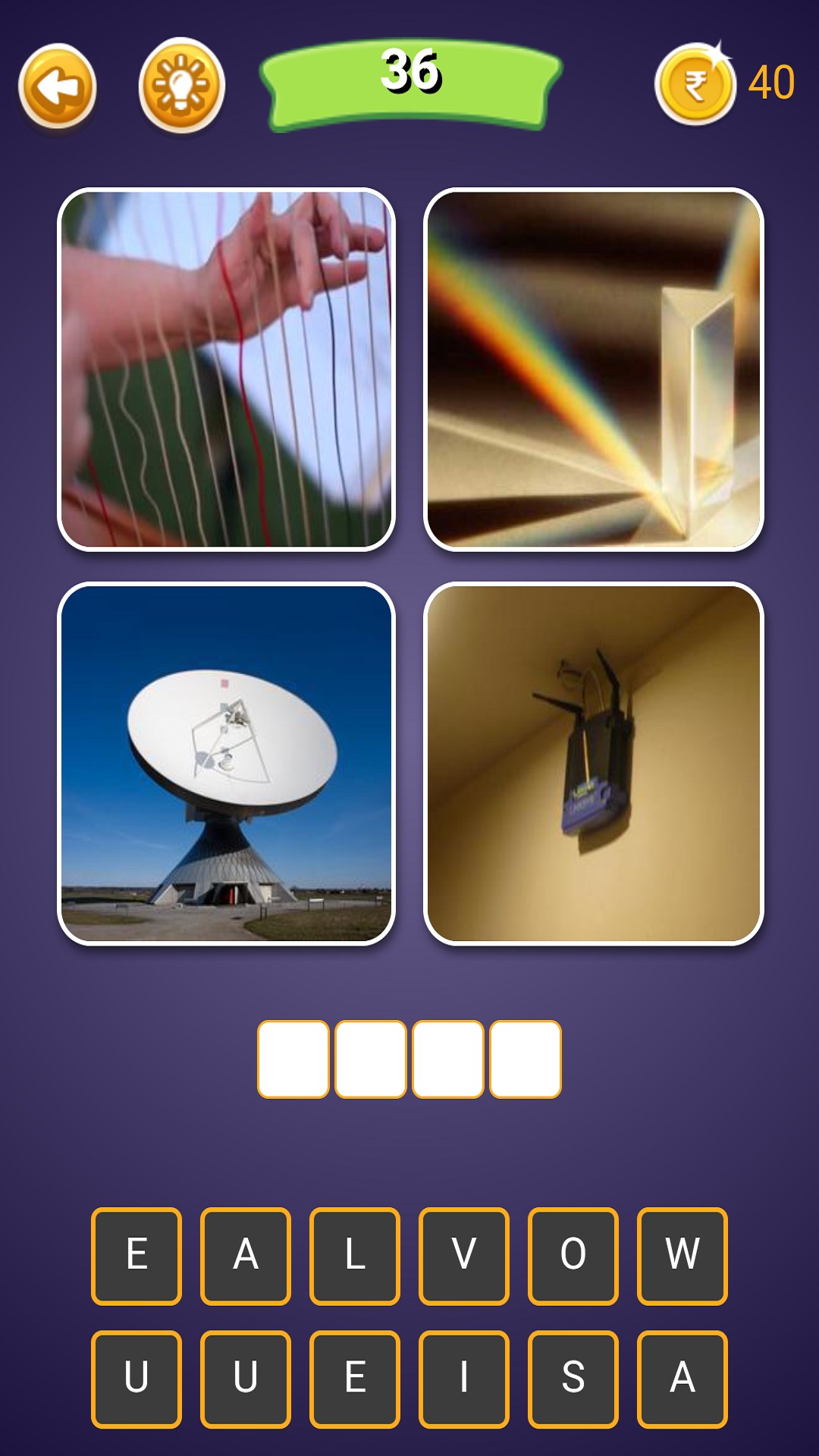Screen dimensions: 819x1456
Task: Go back using the orange arrow
Action: click(x=58, y=87)
